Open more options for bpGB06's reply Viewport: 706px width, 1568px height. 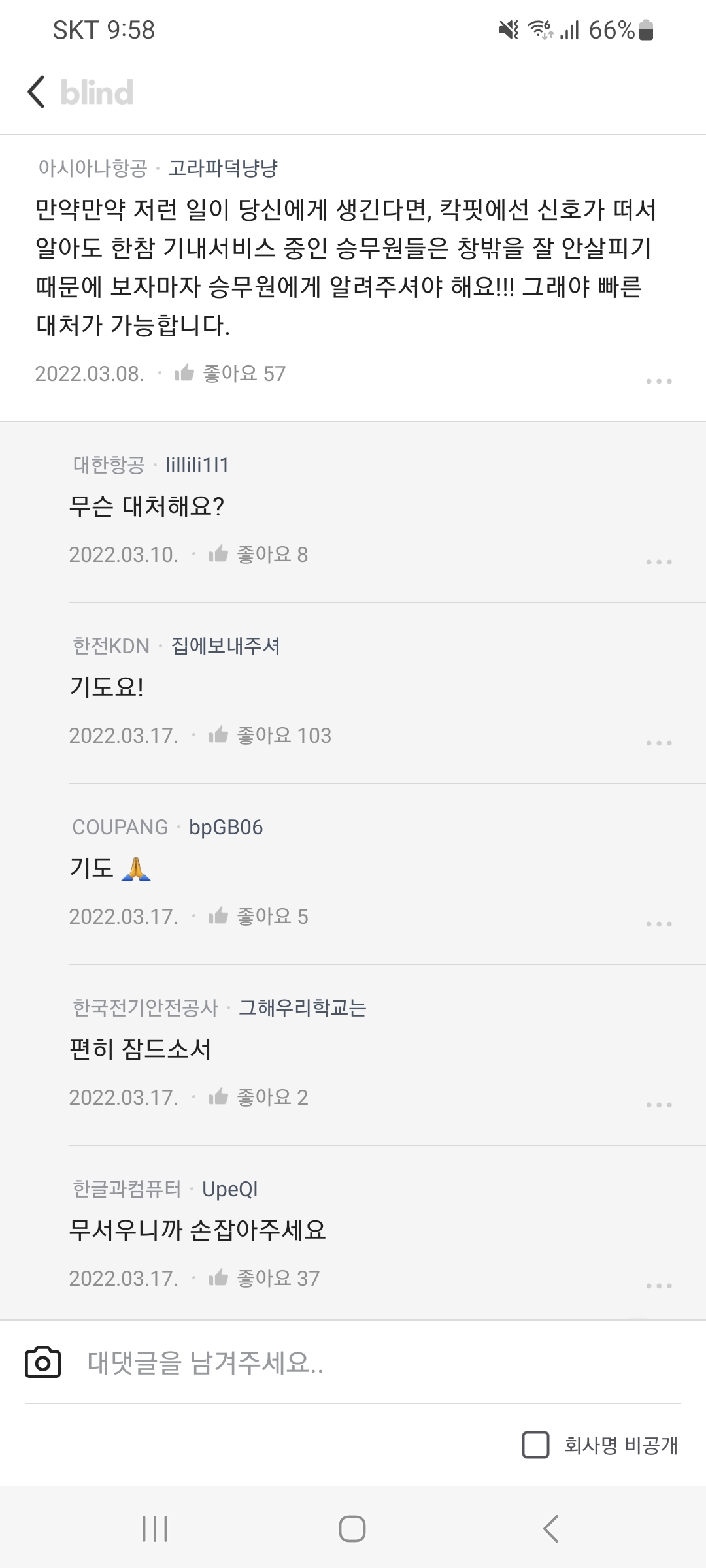click(x=659, y=924)
